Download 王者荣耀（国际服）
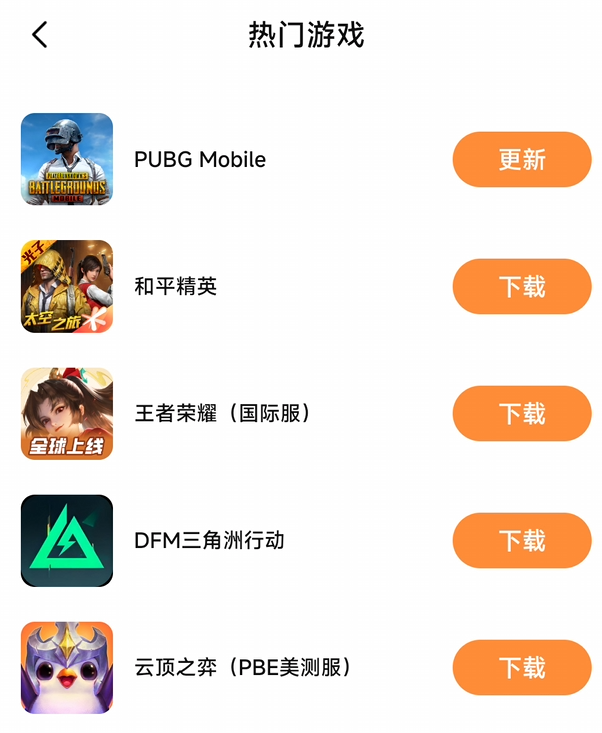Viewport: 602px width, 733px height. 522,413
